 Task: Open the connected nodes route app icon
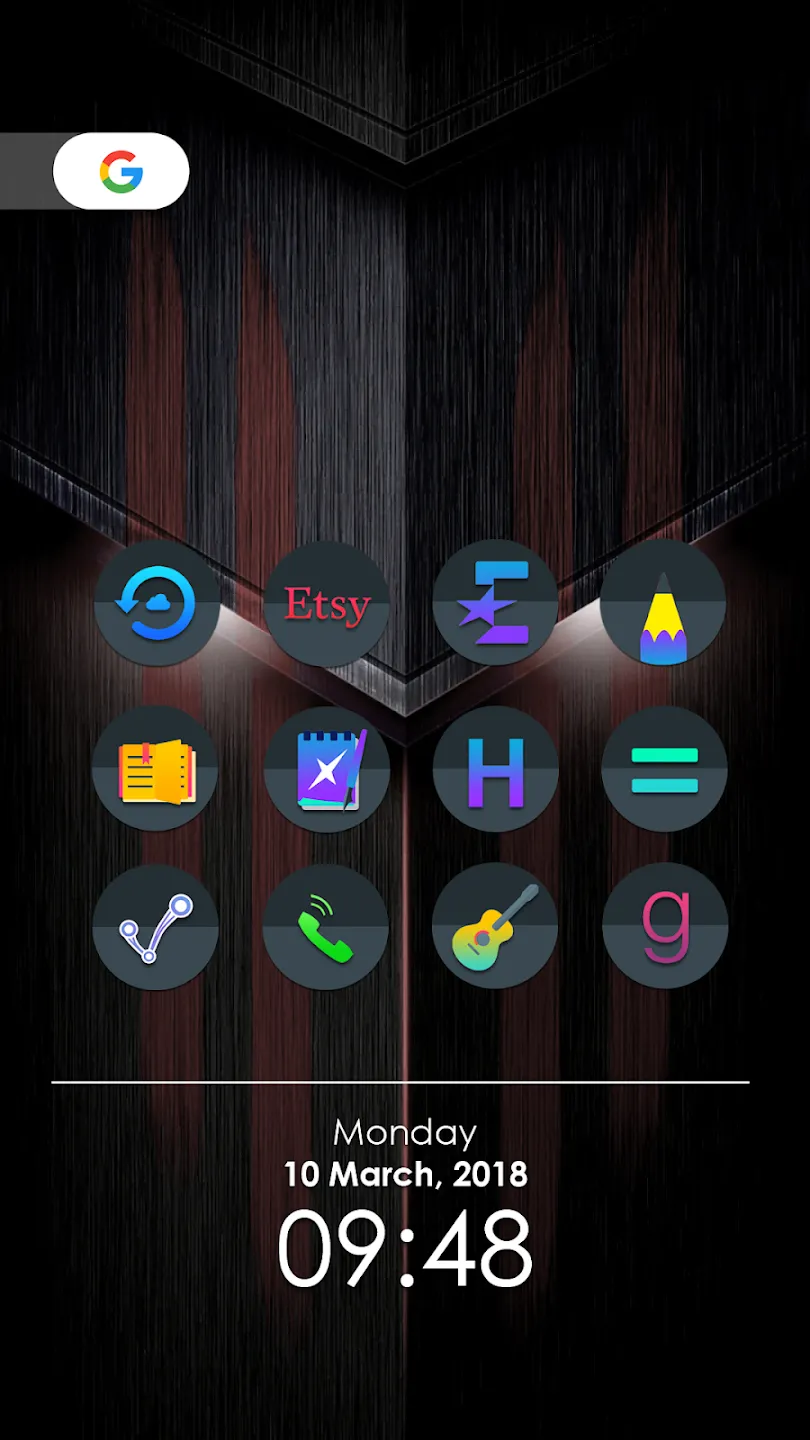tap(155, 927)
